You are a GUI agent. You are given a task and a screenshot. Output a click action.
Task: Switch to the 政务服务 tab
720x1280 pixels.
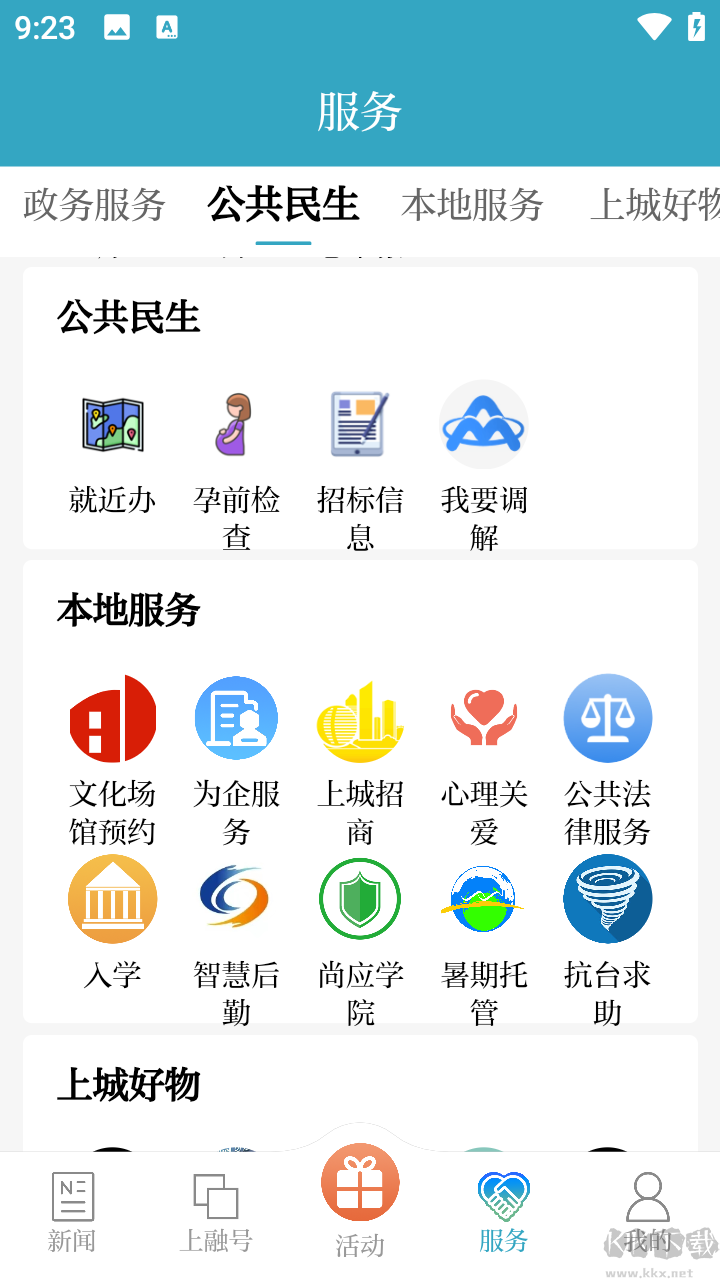(x=92, y=205)
